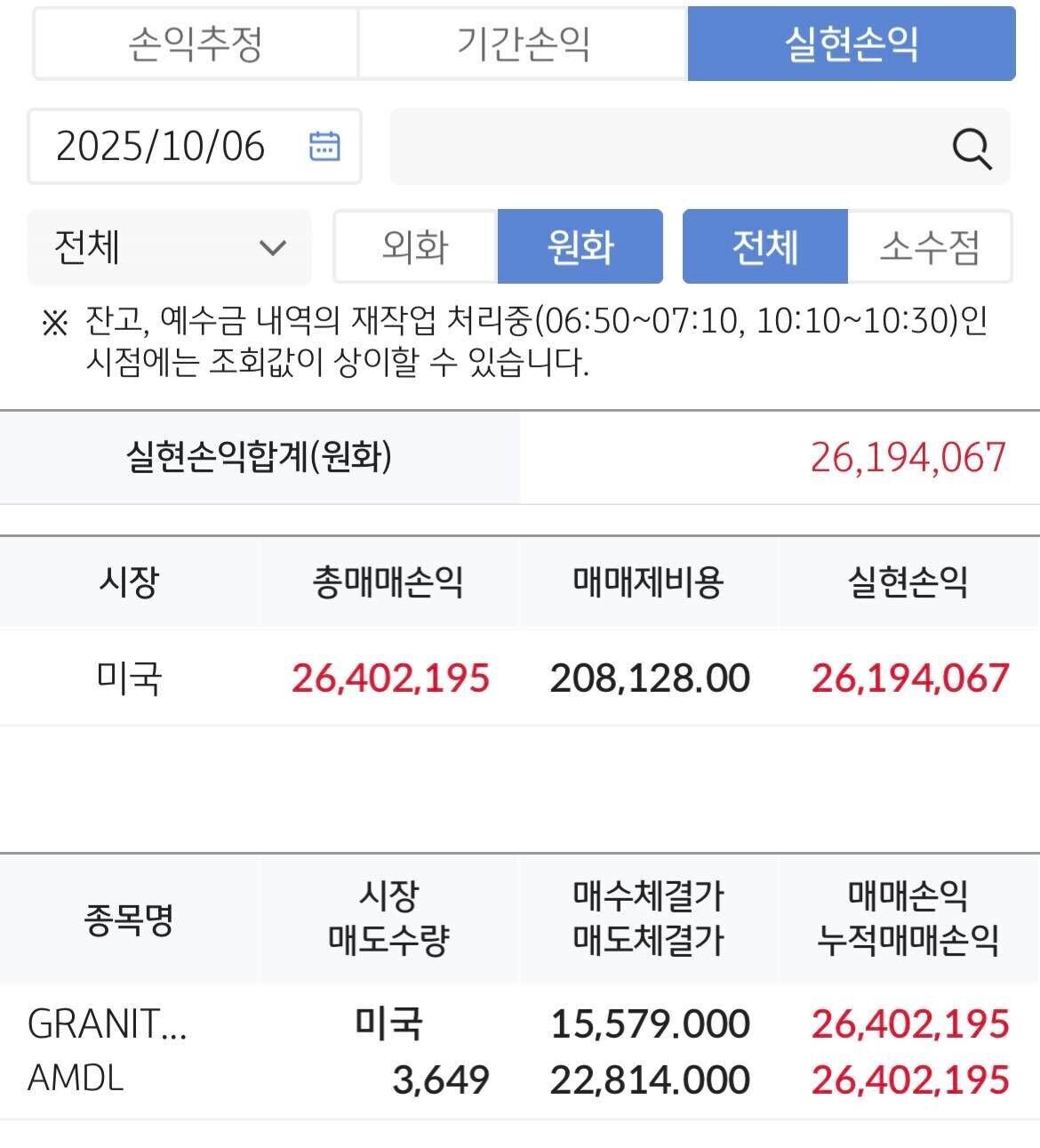Screen dimensions: 1040x1148
Task: Select 전체 in the quantity display toggle
Action: click(x=764, y=247)
